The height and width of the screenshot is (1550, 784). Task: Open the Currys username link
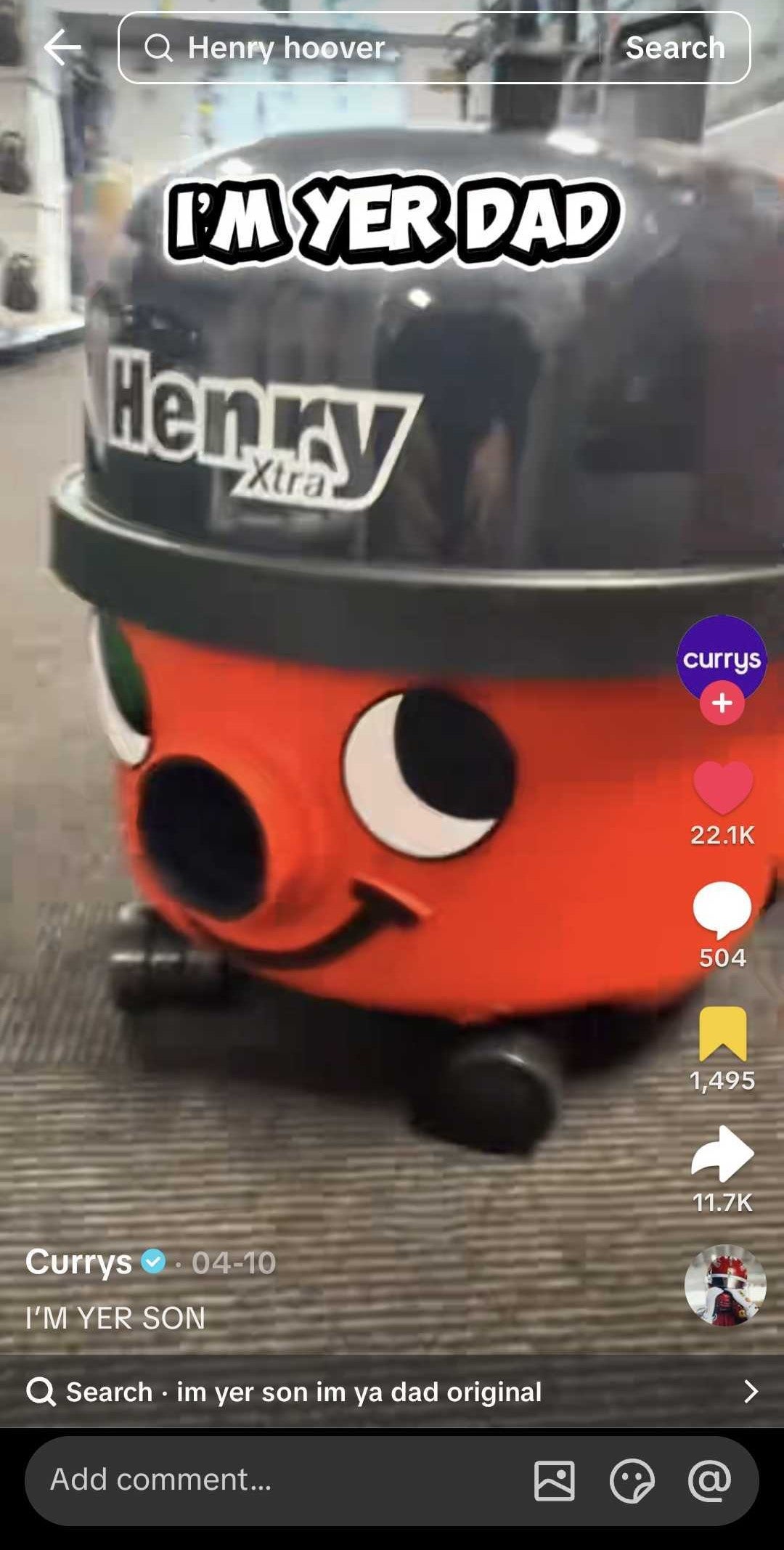[78, 1263]
